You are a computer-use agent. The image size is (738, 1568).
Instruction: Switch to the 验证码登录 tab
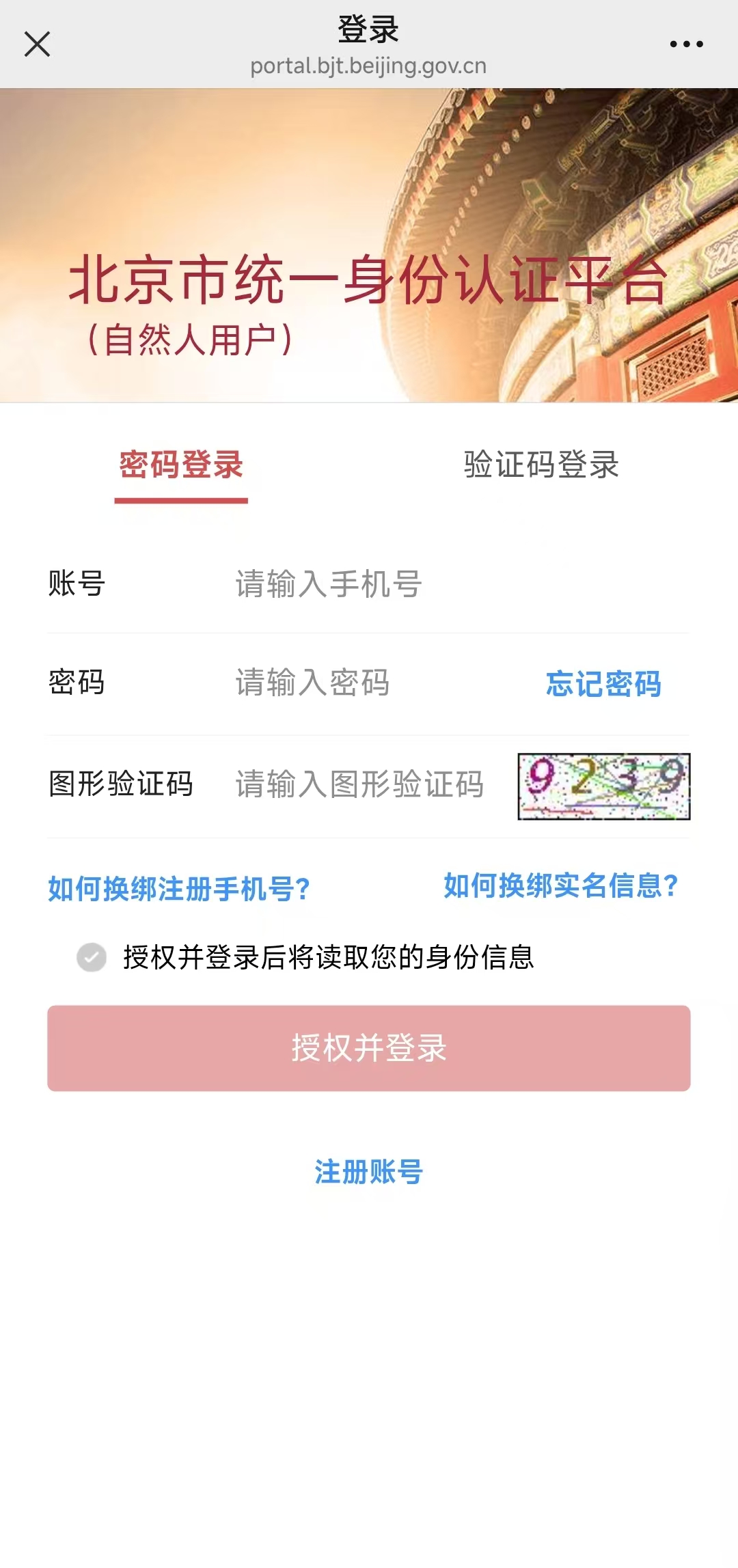point(541,463)
